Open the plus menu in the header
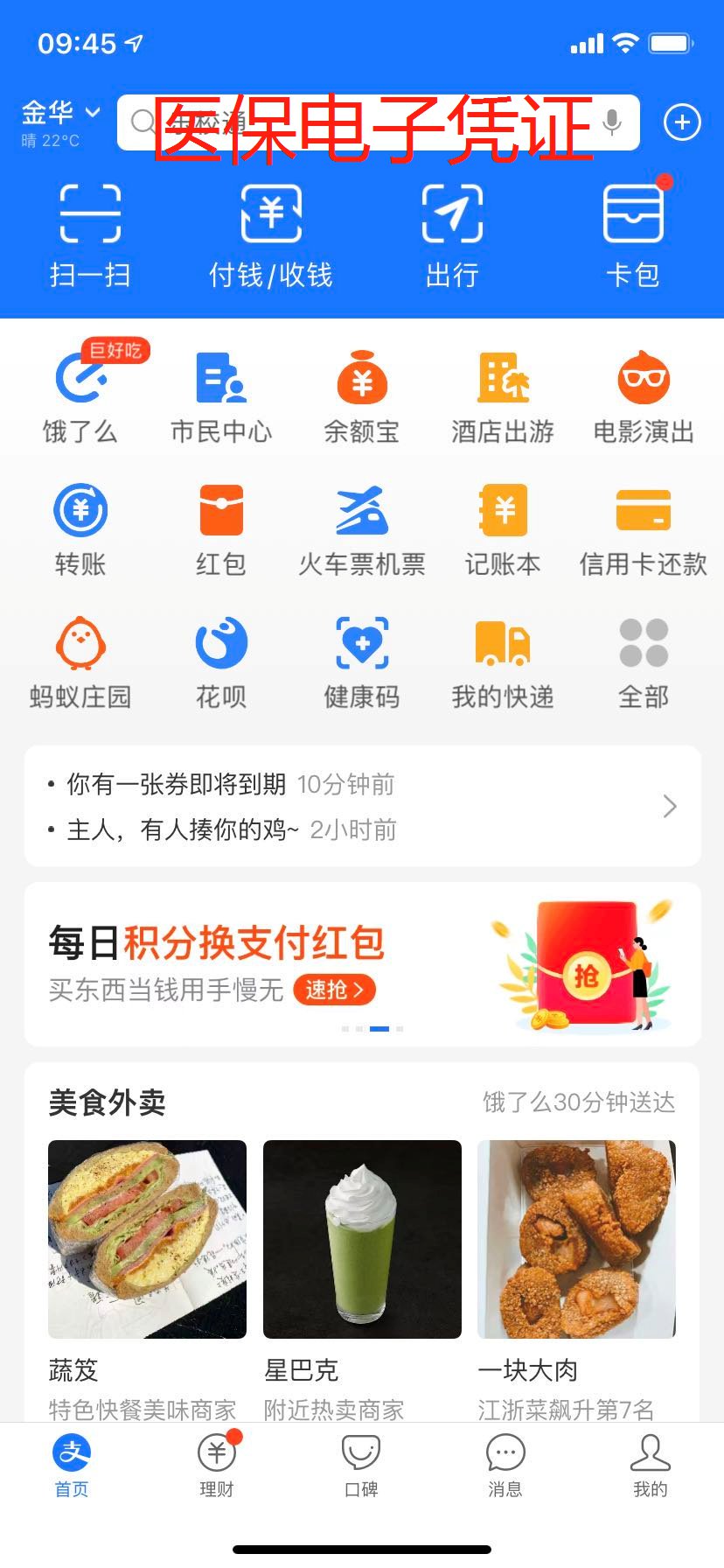The image size is (724, 1568). (x=682, y=122)
